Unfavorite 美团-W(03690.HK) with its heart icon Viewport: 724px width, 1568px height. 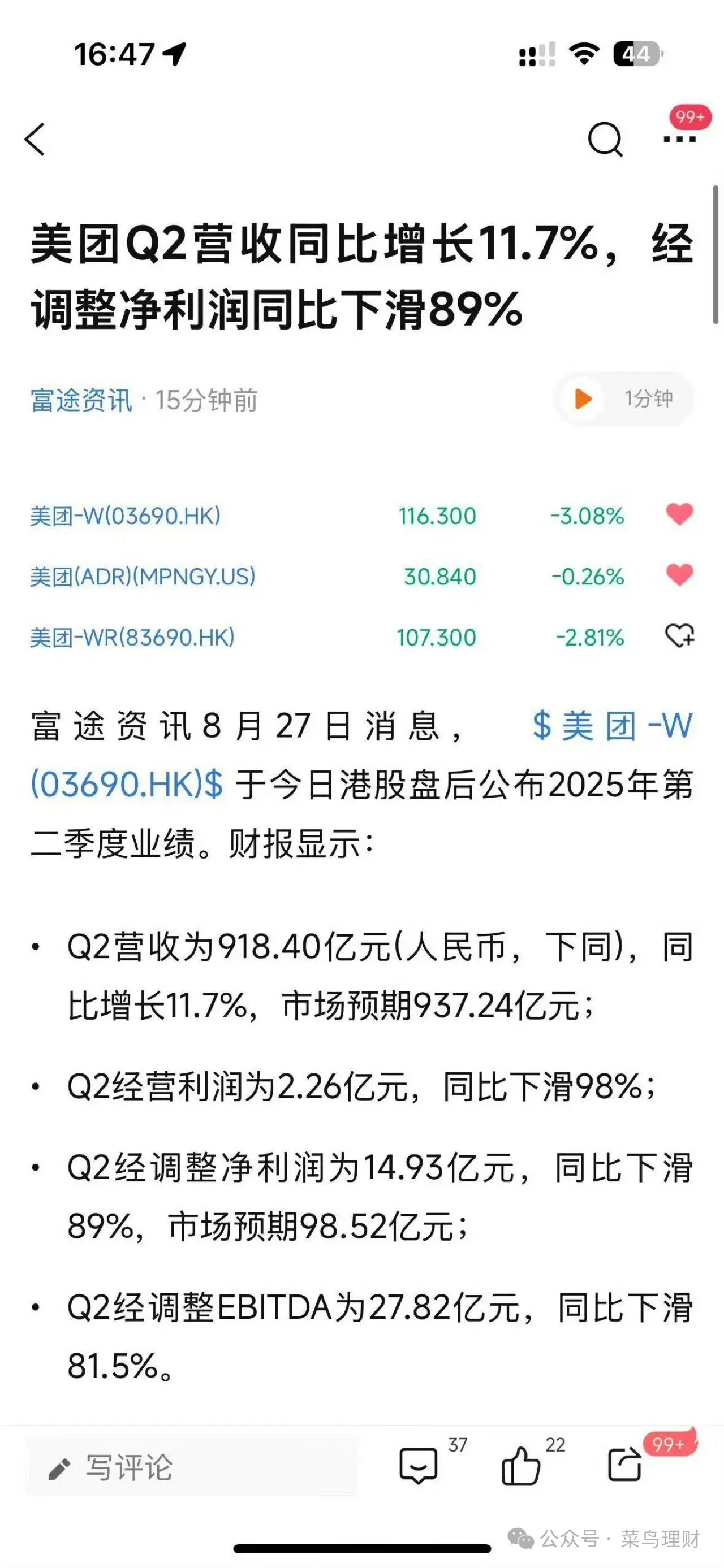[x=679, y=514]
